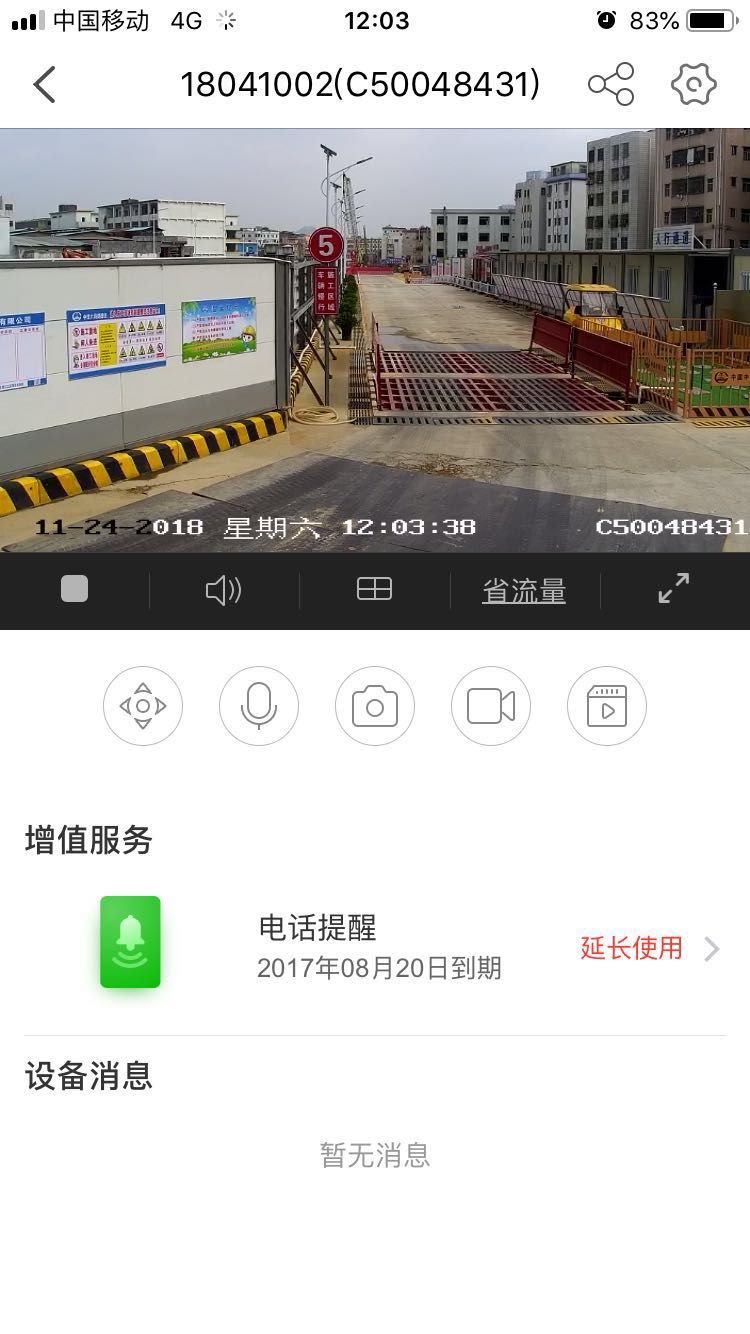Tap 延长使用 to renew the service
This screenshot has width=750, height=1334.
tap(632, 948)
